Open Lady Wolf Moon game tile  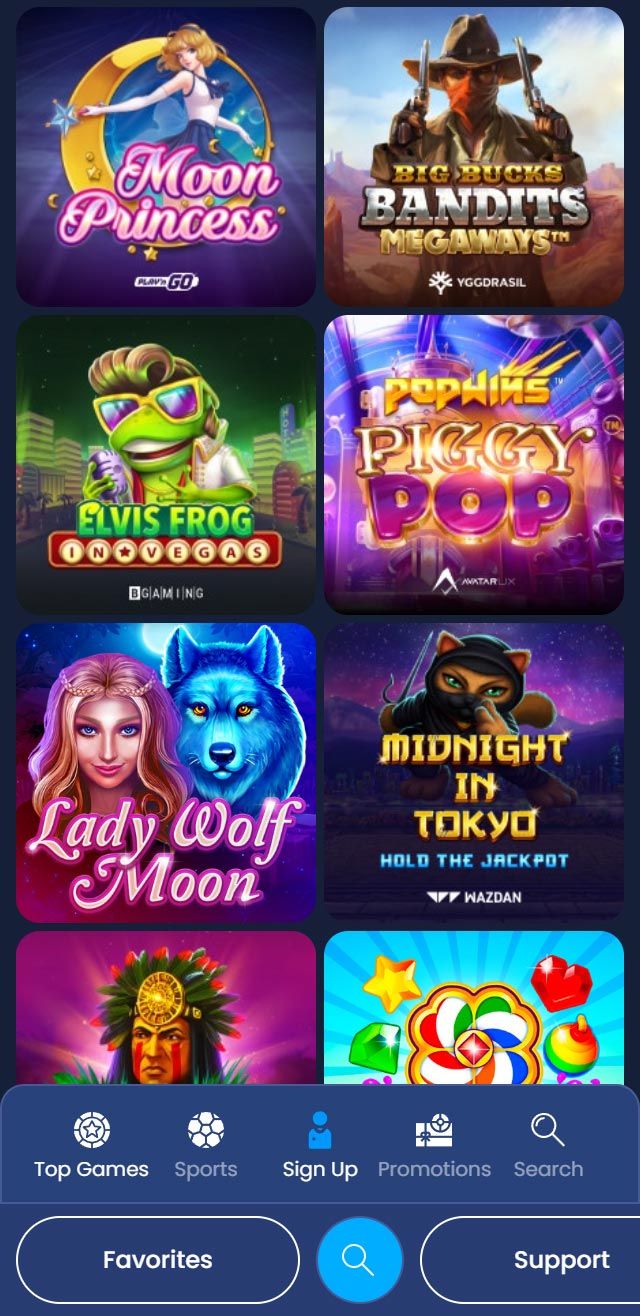tap(166, 773)
